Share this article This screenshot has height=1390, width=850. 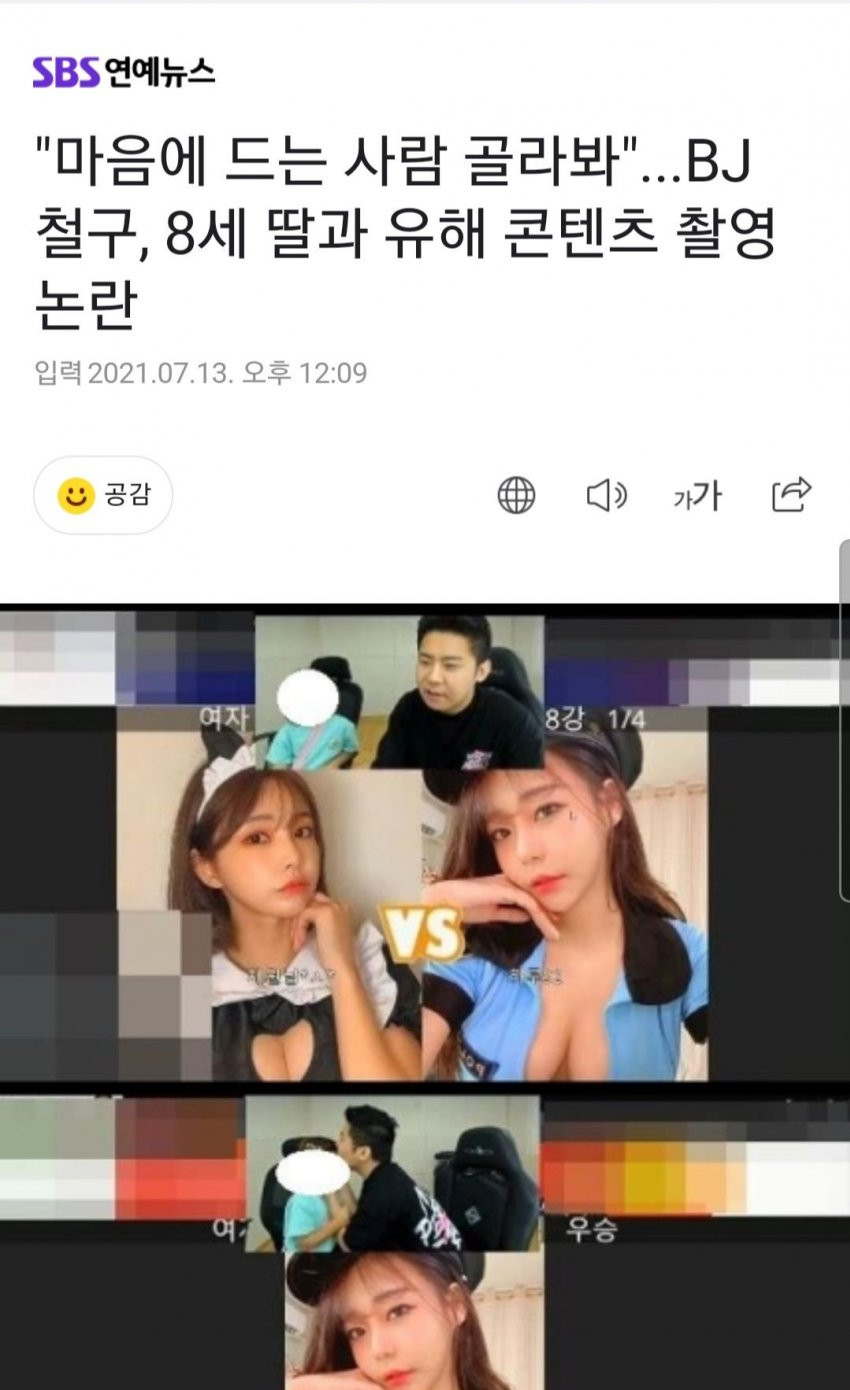point(791,494)
